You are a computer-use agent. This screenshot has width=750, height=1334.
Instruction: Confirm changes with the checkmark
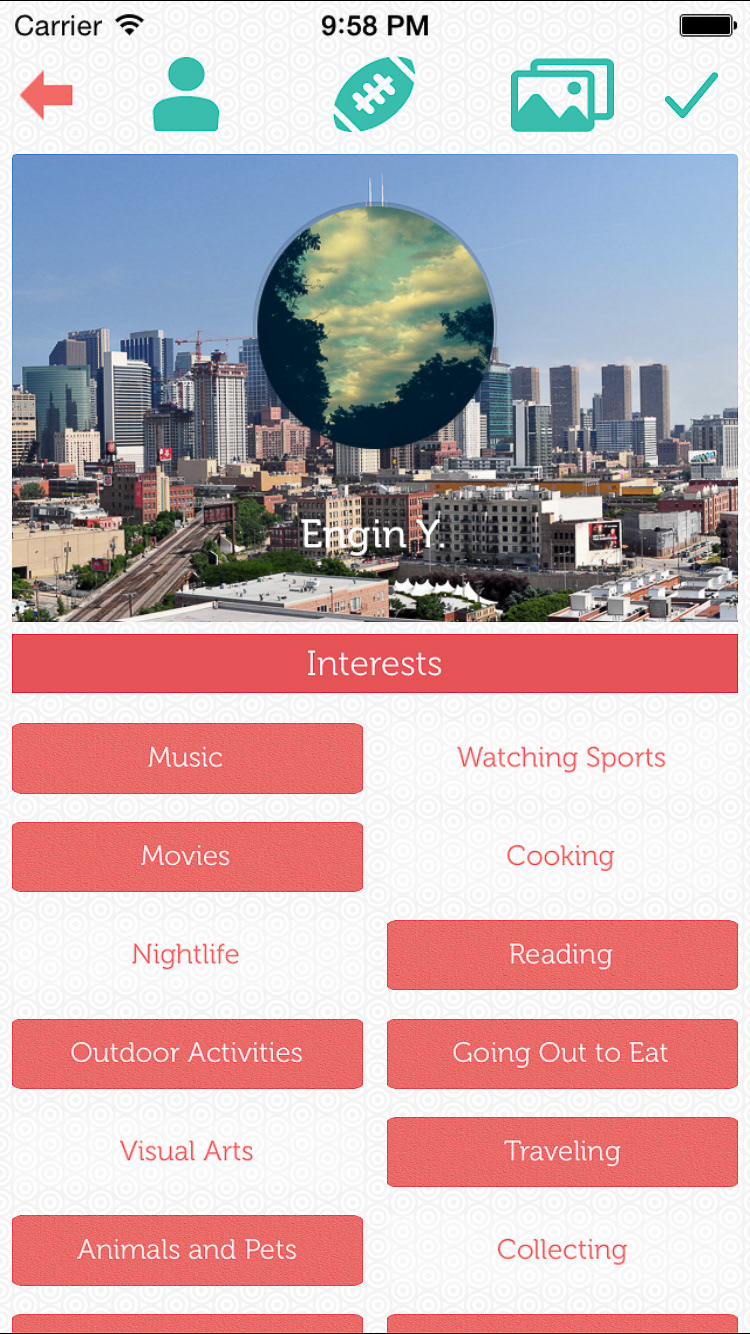click(691, 95)
